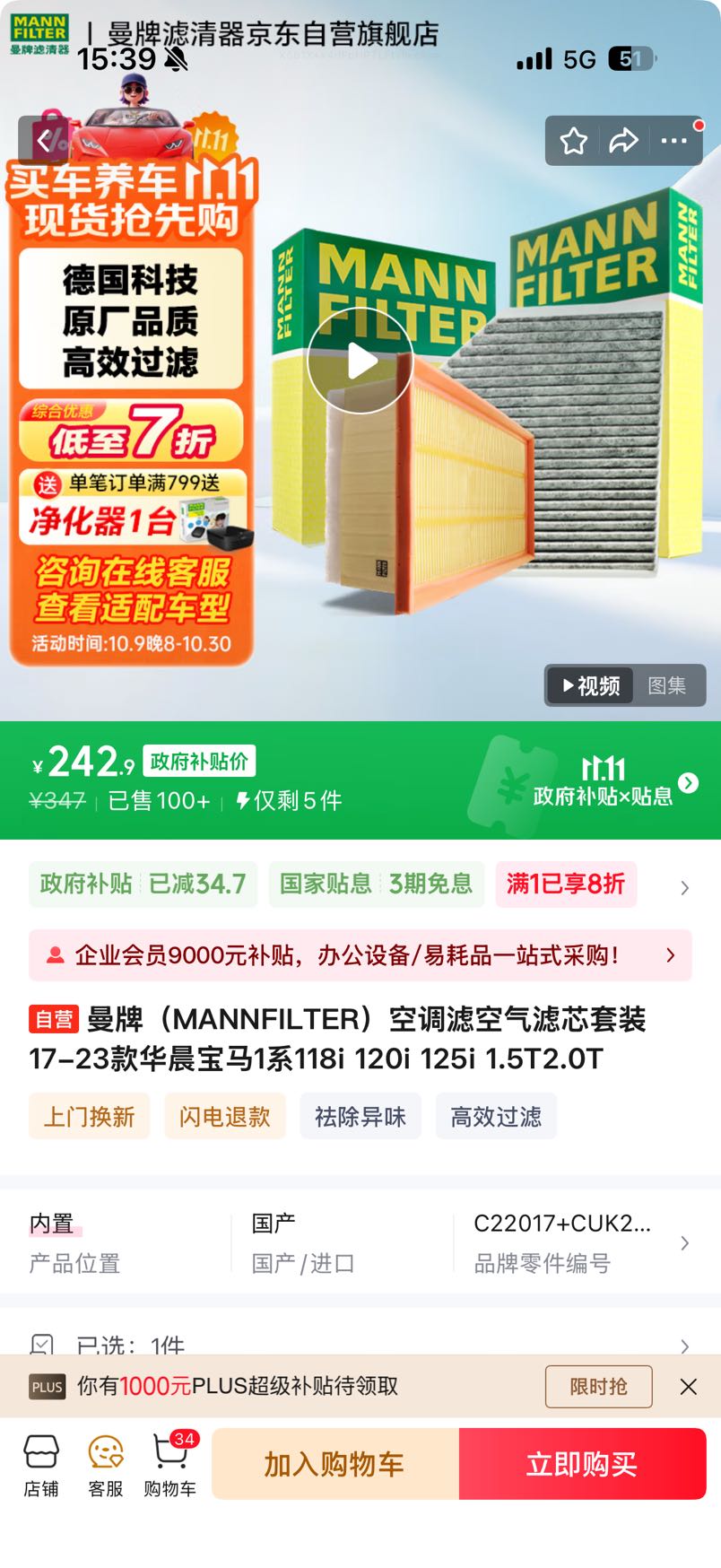Open 客服 customer service chat icon
721x1568 pixels.
(x=105, y=1464)
